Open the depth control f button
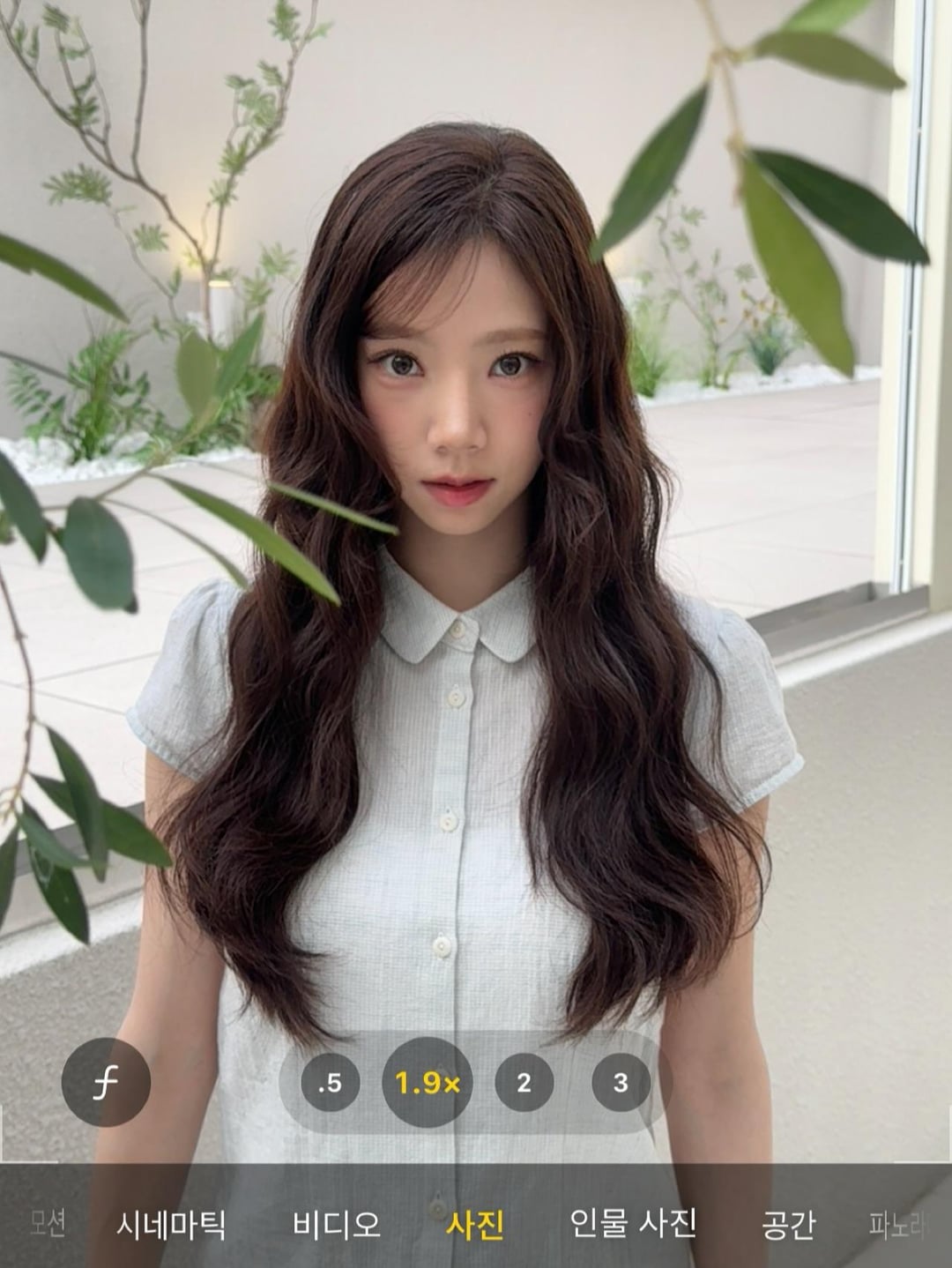The width and height of the screenshot is (952, 1268). pyautogui.click(x=106, y=1082)
